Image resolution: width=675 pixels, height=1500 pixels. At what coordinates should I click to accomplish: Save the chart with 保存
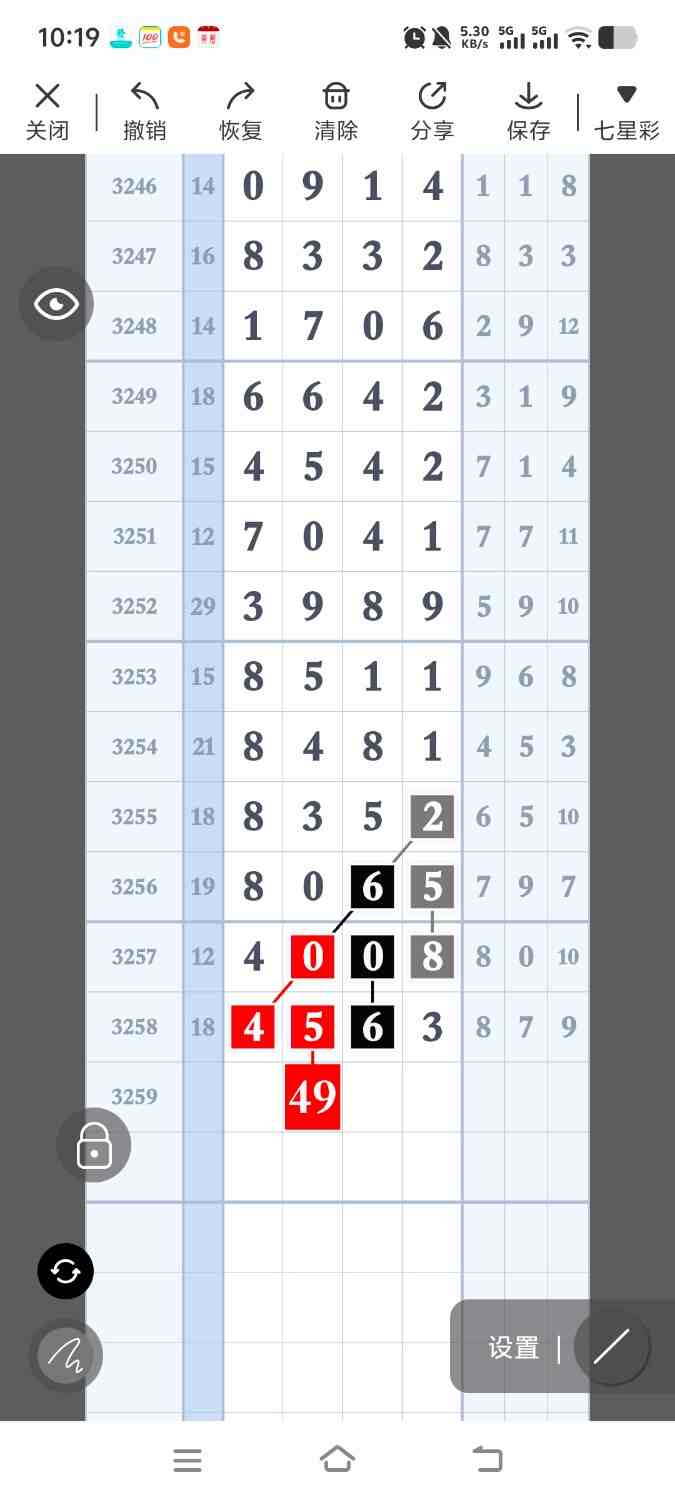(x=528, y=112)
